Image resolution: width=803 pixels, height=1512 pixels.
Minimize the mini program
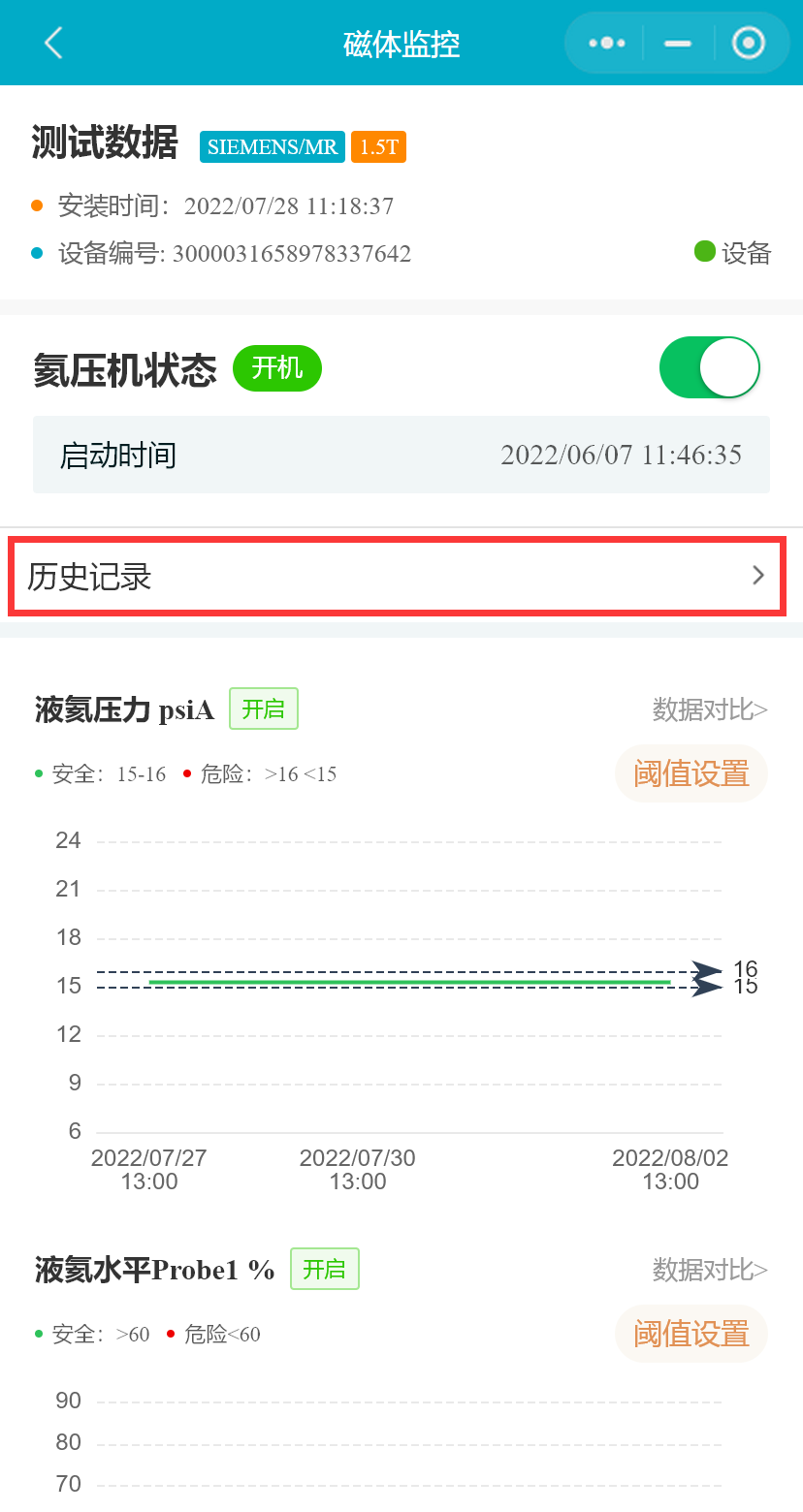click(x=678, y=43)
